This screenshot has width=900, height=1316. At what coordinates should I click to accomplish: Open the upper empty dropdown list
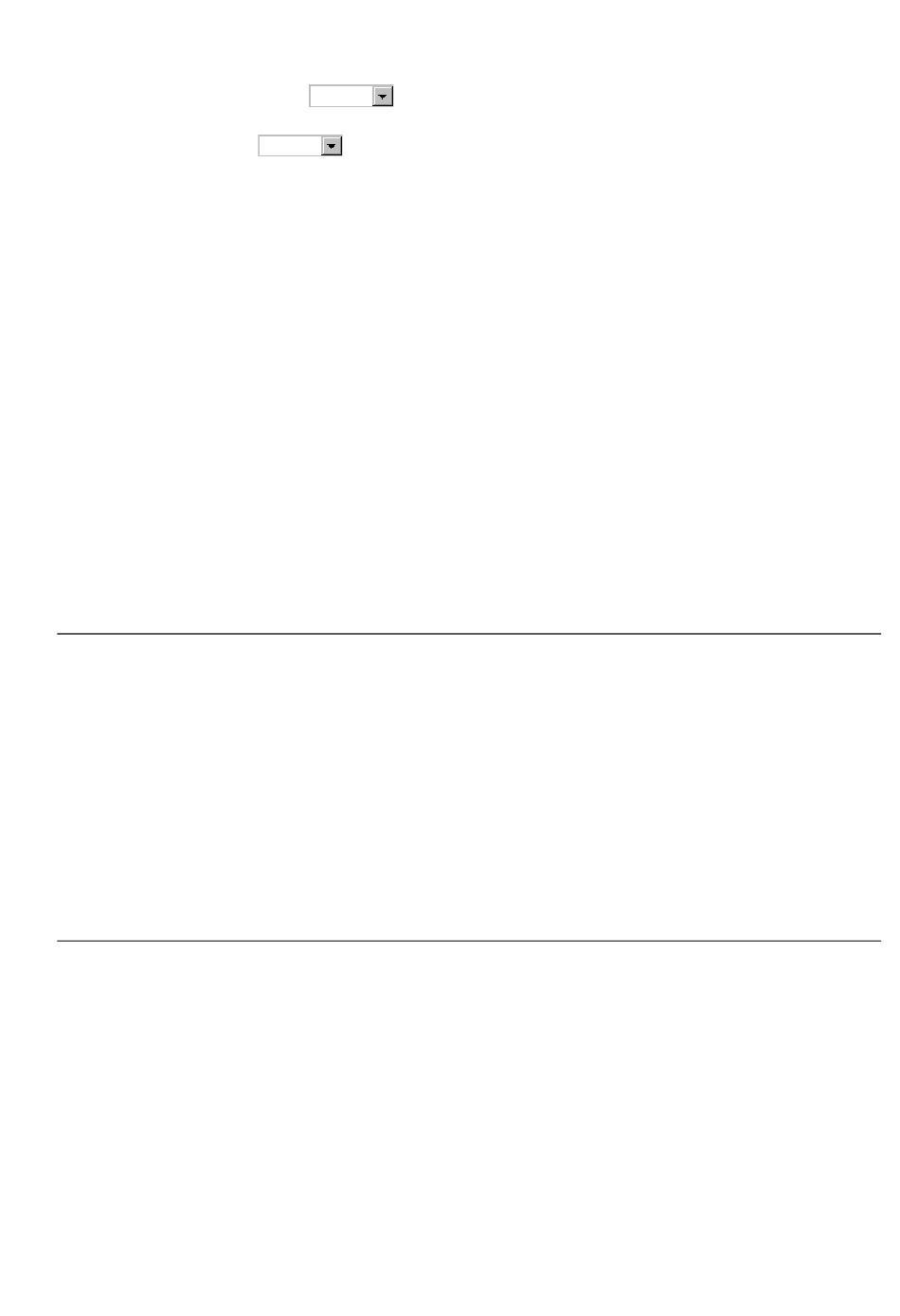pyautogui.click(x=351, y=96)
